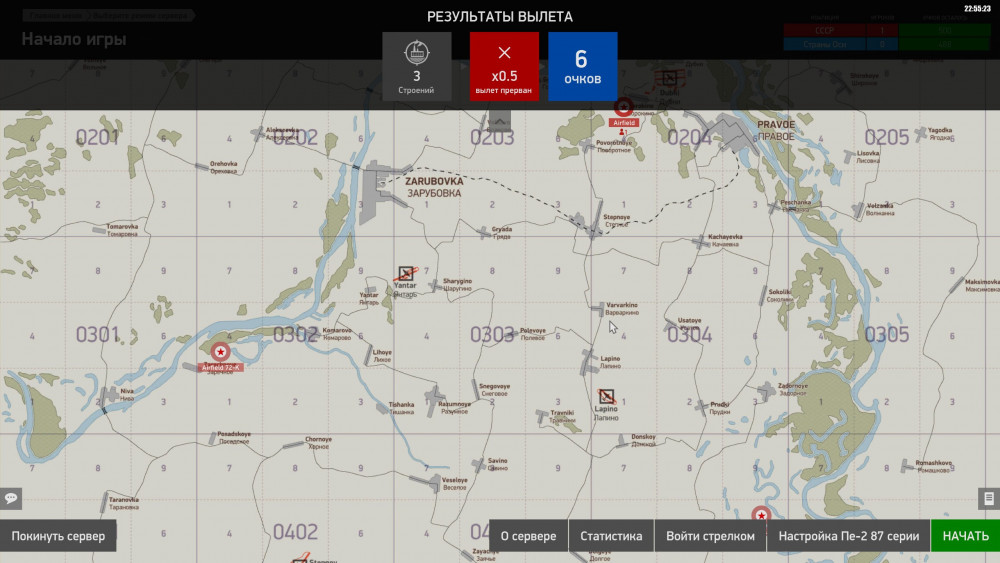Start the sortie with НАЧАТЬ
The width and height of the screenshot is (1000, 563).
pos(965,536)
